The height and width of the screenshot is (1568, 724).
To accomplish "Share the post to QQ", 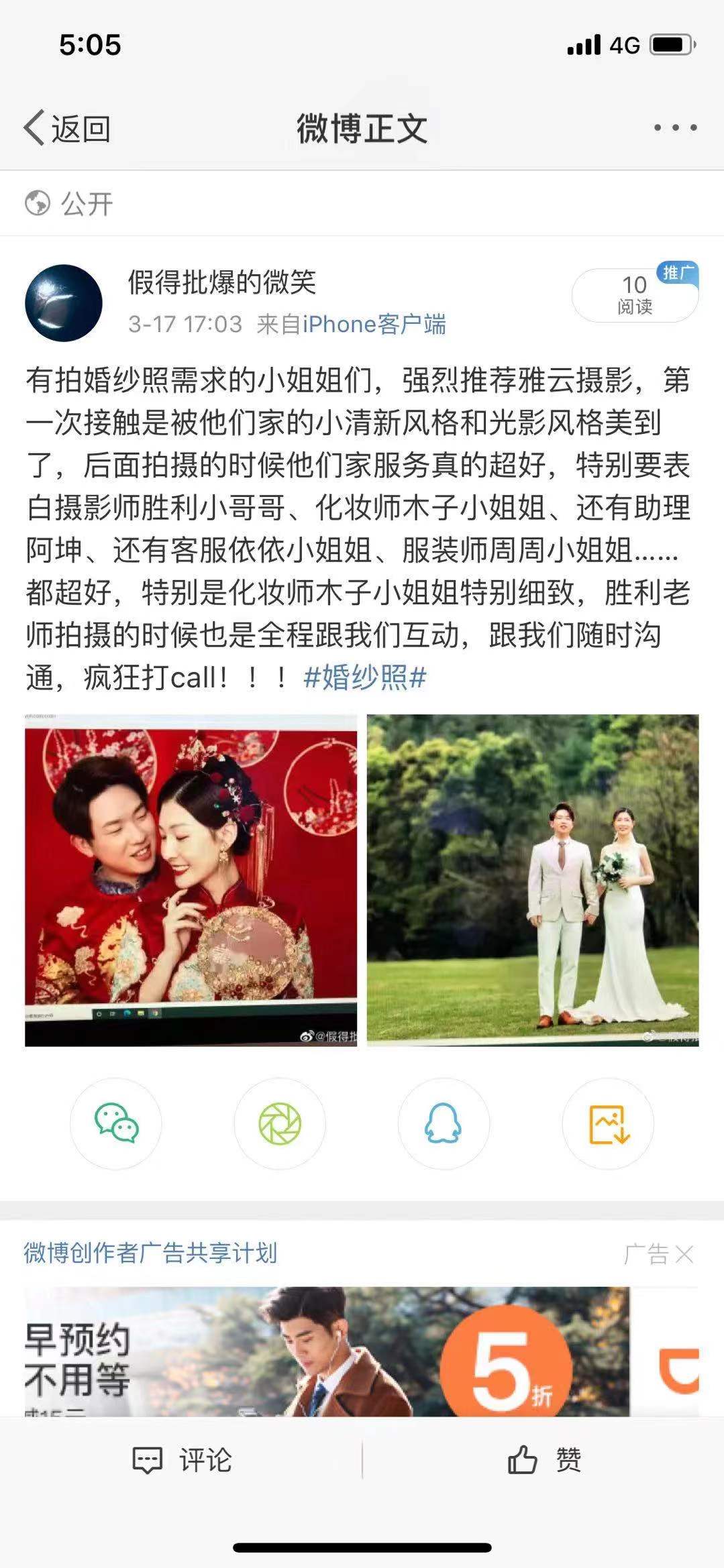I will point(444,1124).
